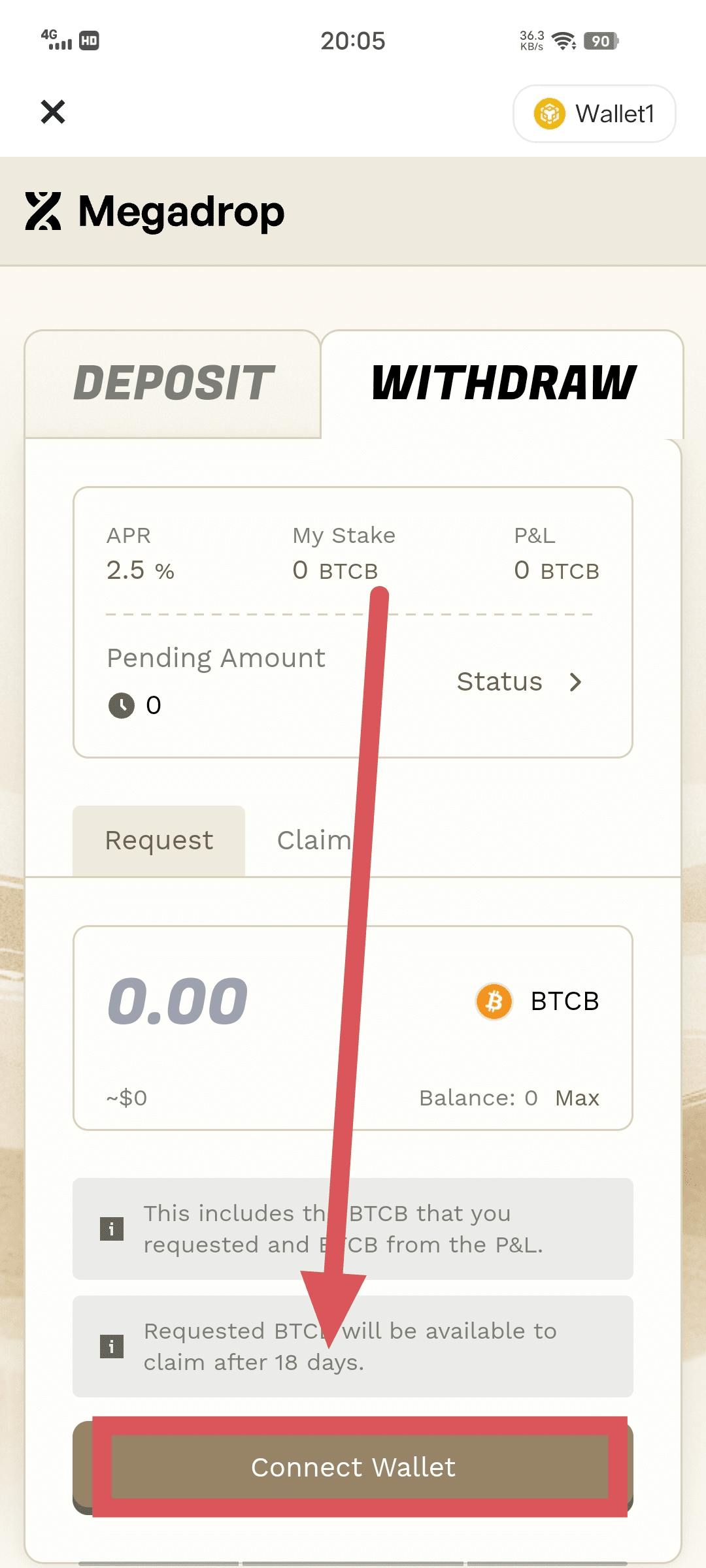Switch to the Deposit tab
This screenshot has width=706, height=1568.
173,384
